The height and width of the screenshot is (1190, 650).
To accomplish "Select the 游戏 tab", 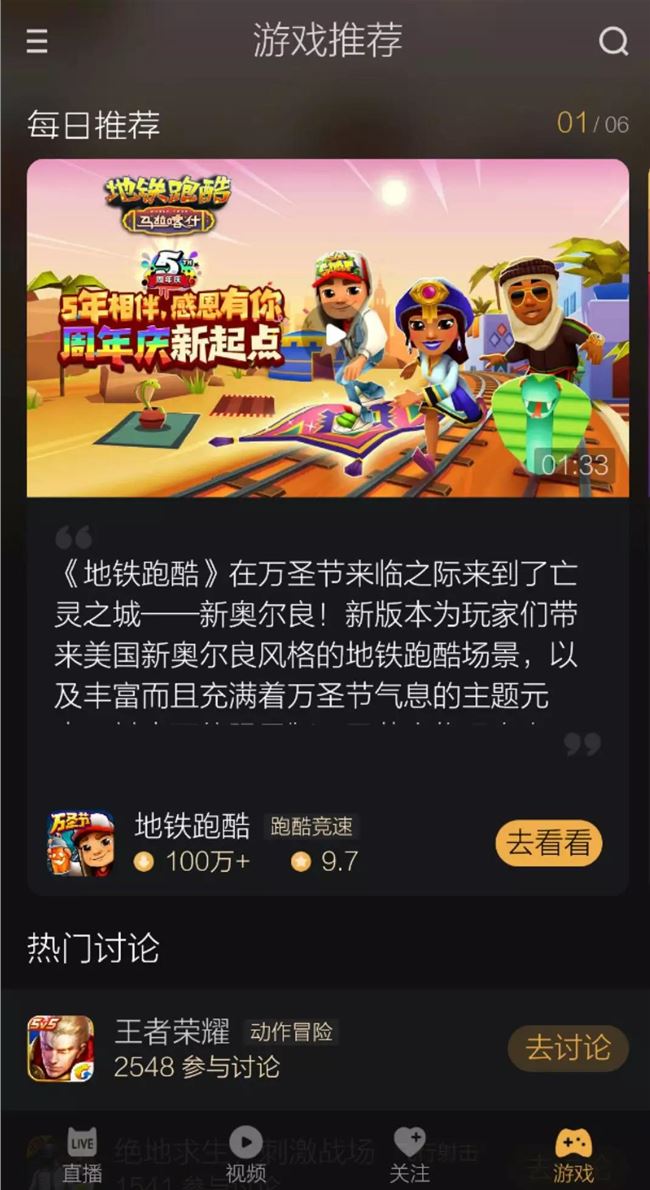I will [x=573, y=1155].
